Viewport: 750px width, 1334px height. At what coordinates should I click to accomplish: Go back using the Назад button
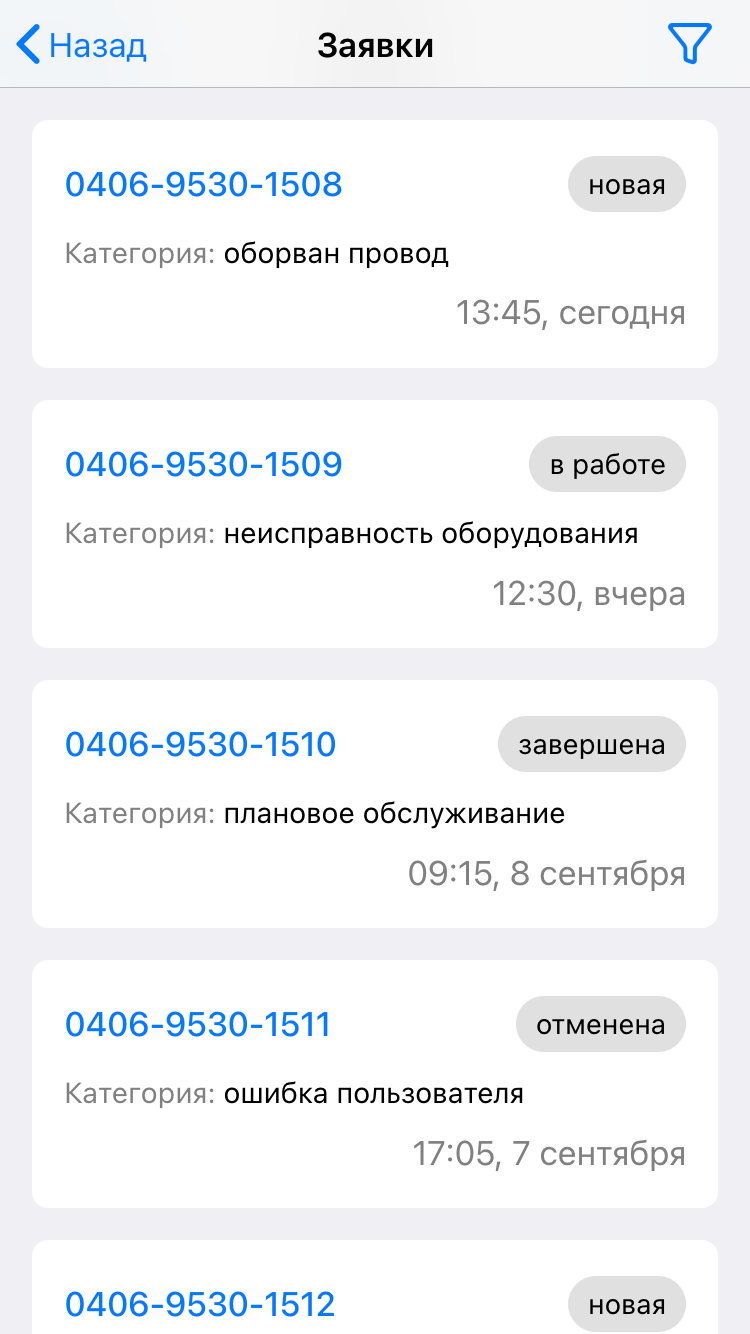82,46
